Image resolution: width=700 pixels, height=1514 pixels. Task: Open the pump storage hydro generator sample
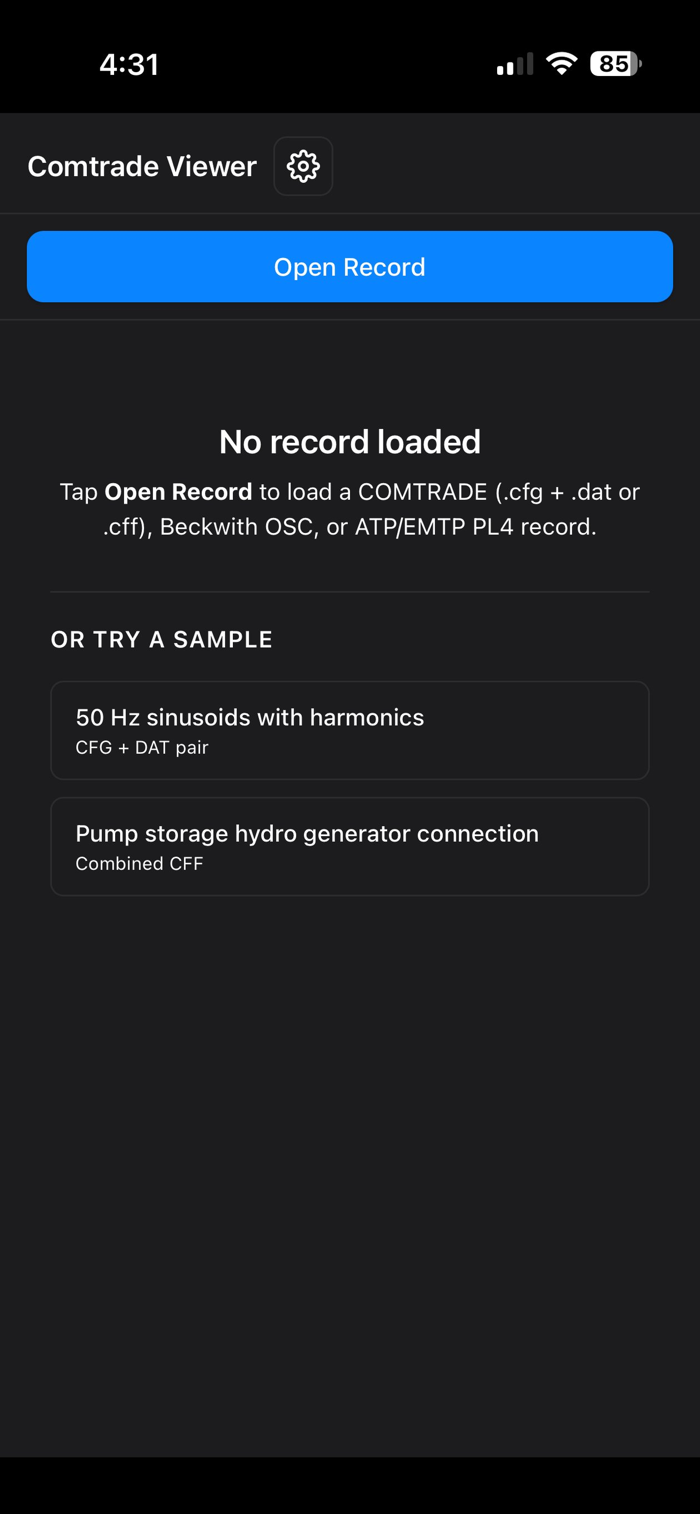350,846
